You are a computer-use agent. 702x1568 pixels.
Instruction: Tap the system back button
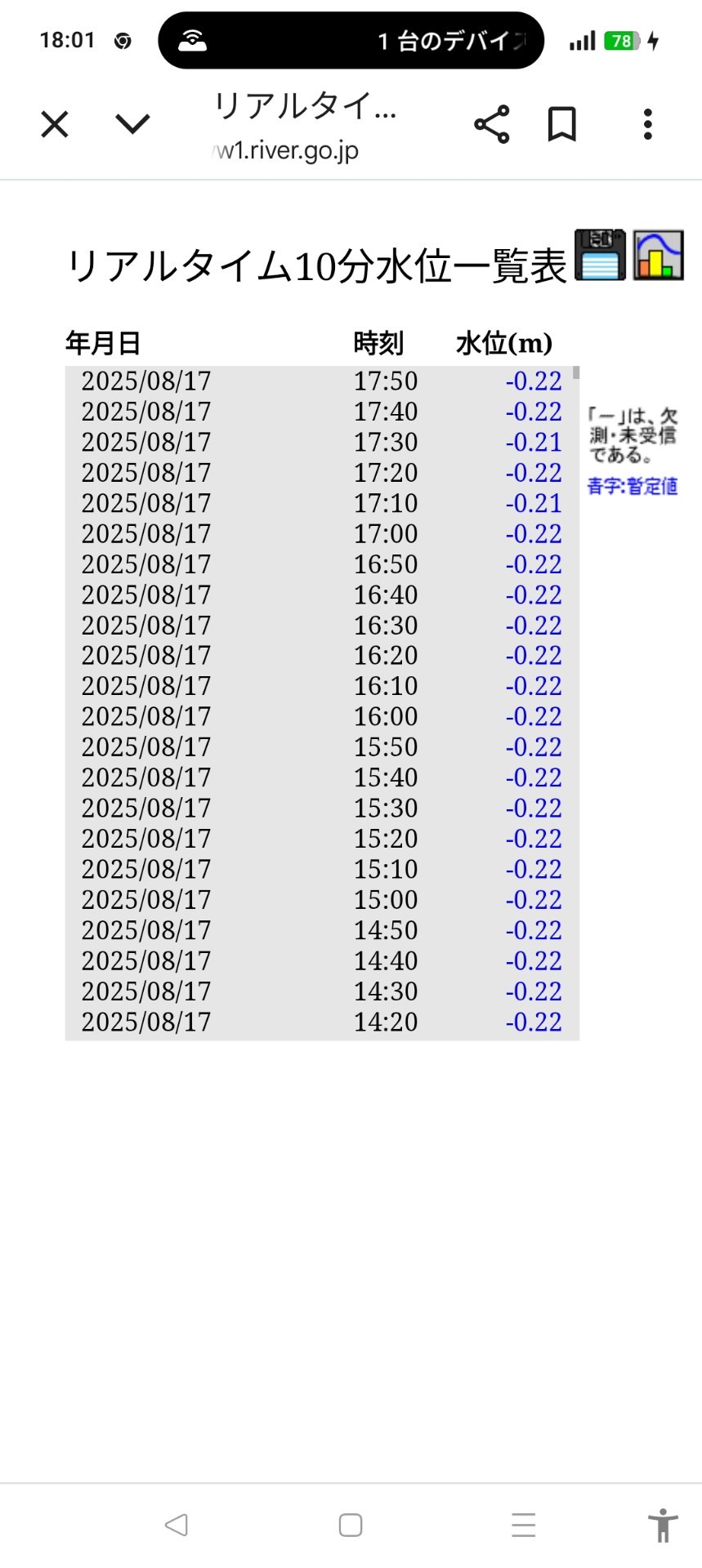[177, 1525]
